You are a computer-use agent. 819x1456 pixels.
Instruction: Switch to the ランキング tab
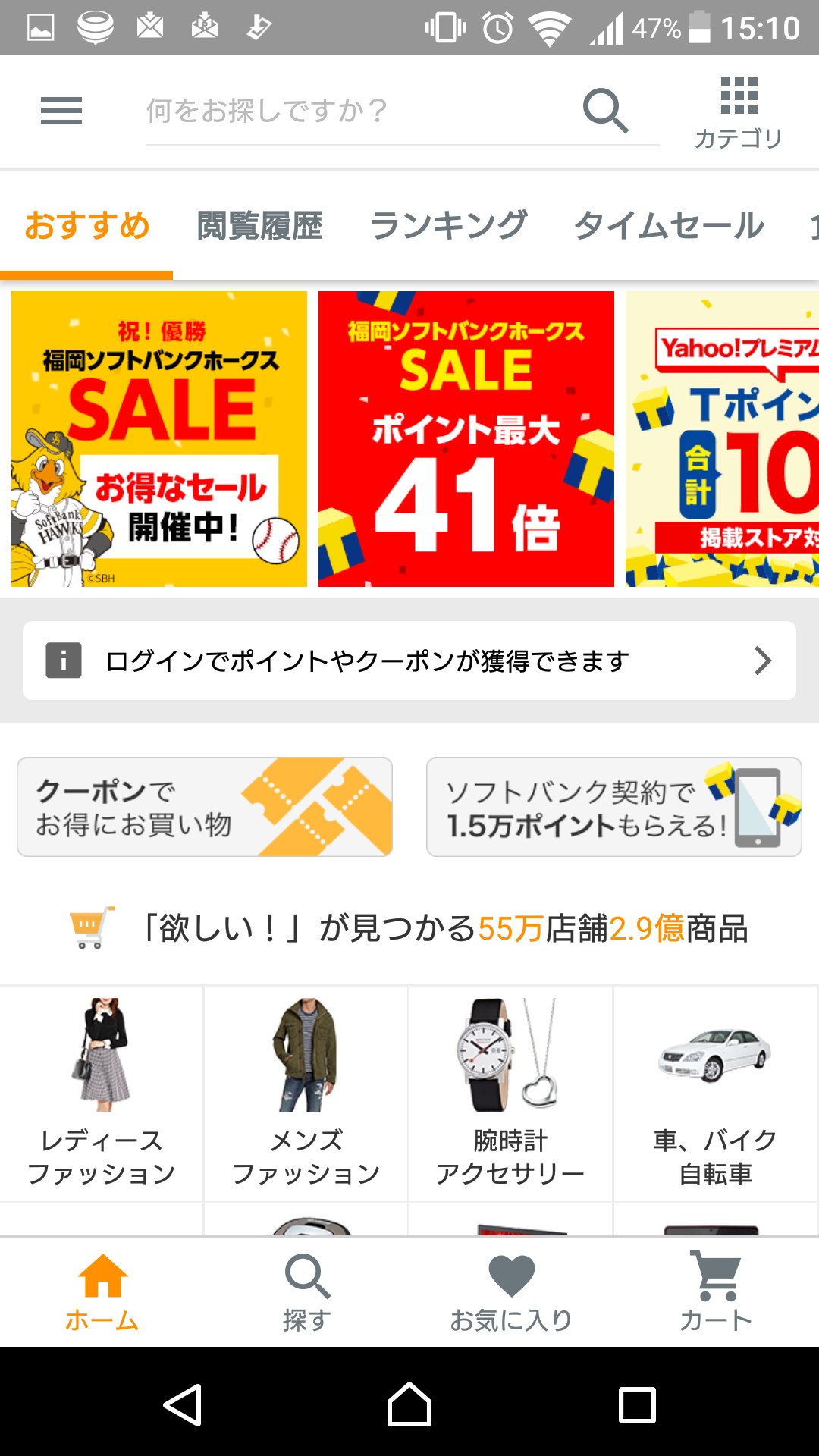point(448,226)
